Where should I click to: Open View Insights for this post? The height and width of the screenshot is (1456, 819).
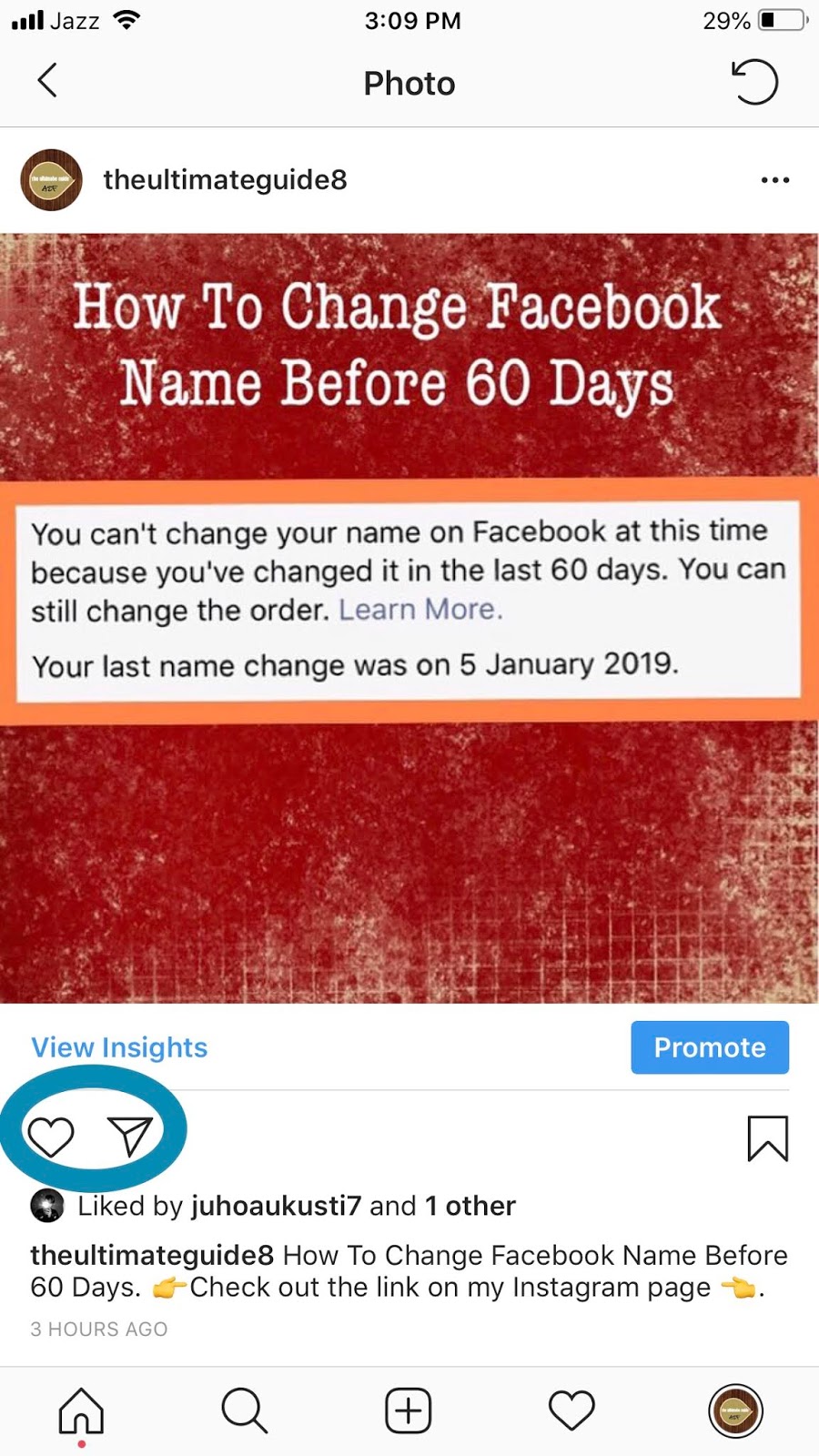pyautogui.click(x=119, y=1047)
